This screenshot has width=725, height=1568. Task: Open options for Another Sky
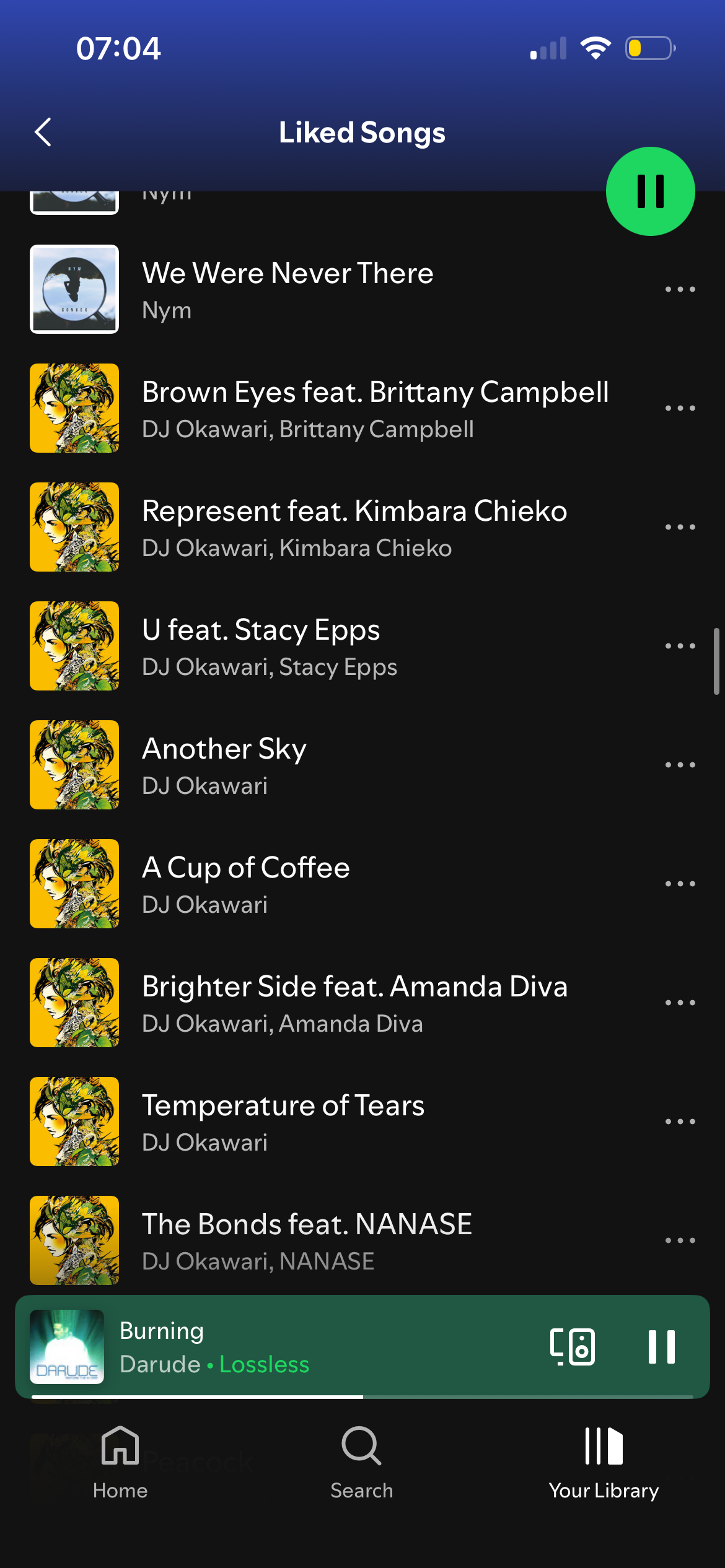point(680,765)
